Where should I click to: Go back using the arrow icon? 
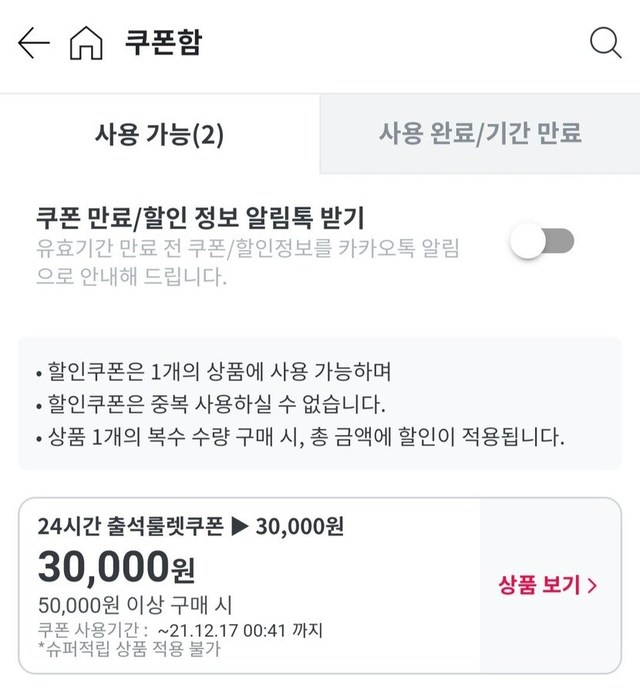34,43
